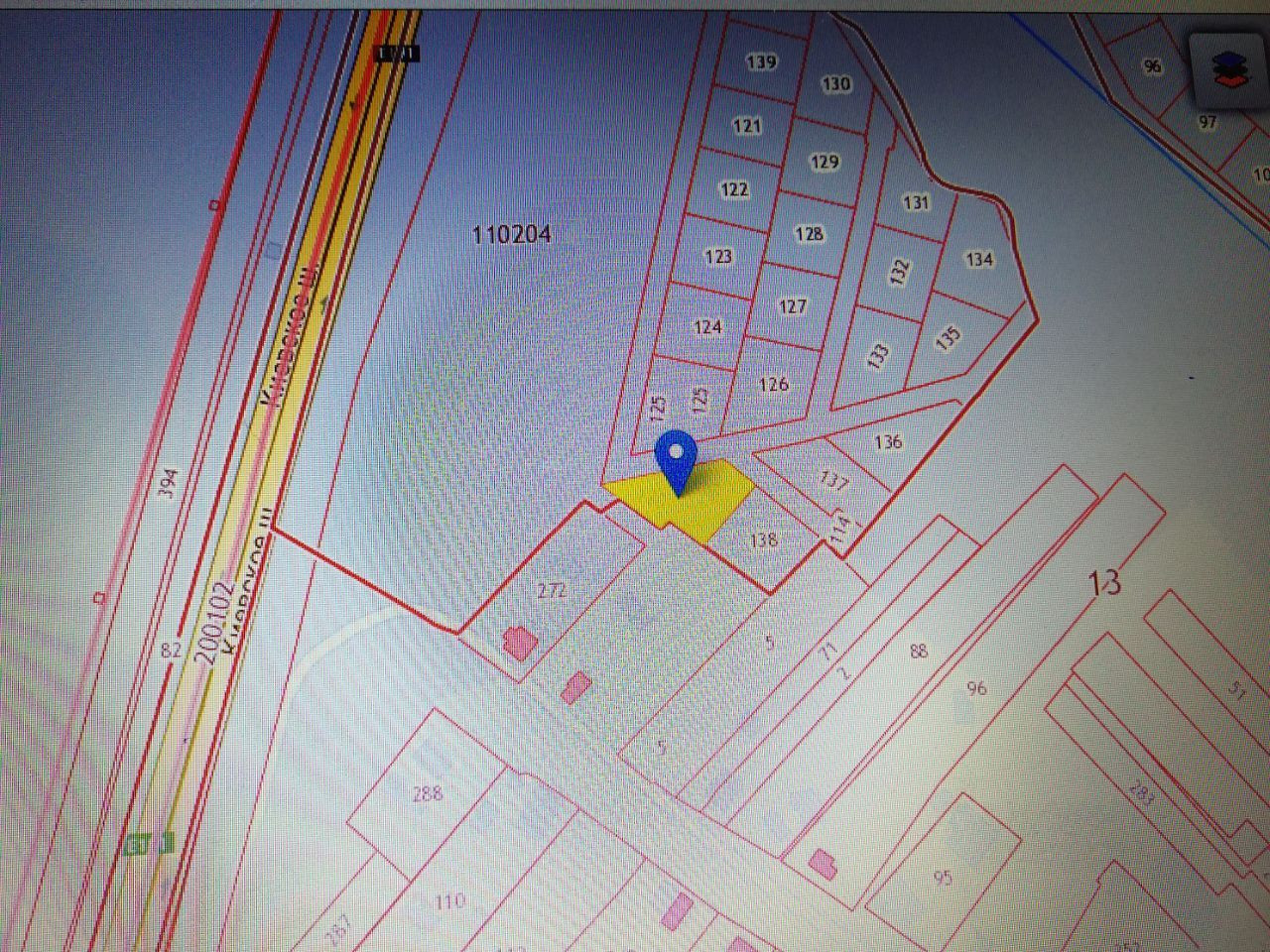Open the map layers button
This screenshot has height=952, width=1270.
[1231, 68]
